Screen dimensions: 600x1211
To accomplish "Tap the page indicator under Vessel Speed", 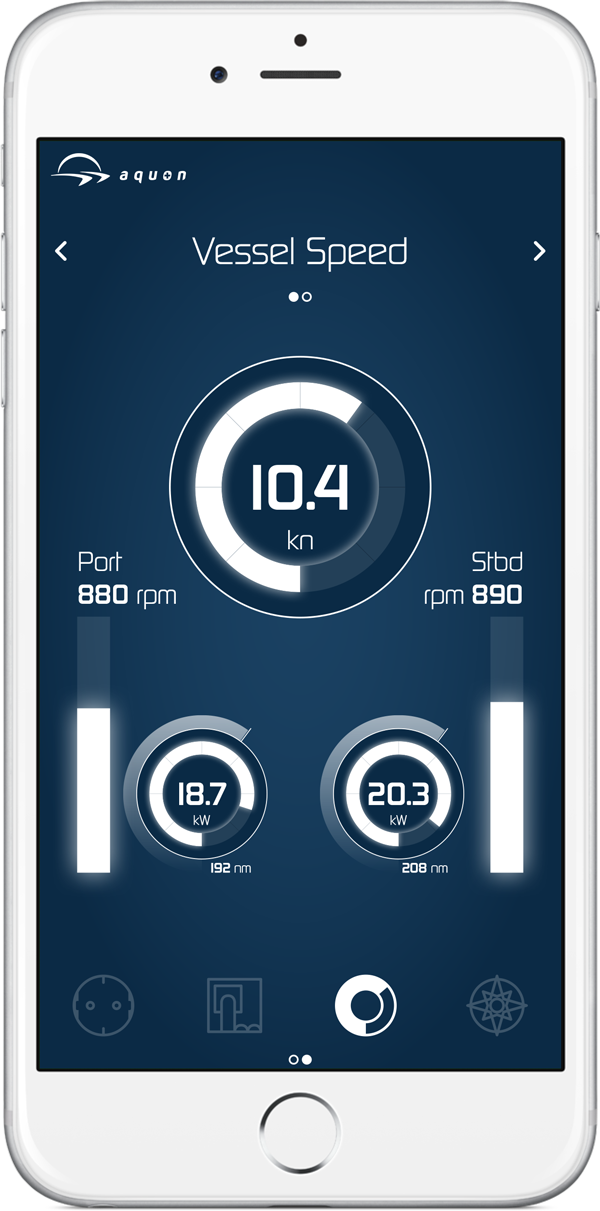I will [x=300, y=297].
